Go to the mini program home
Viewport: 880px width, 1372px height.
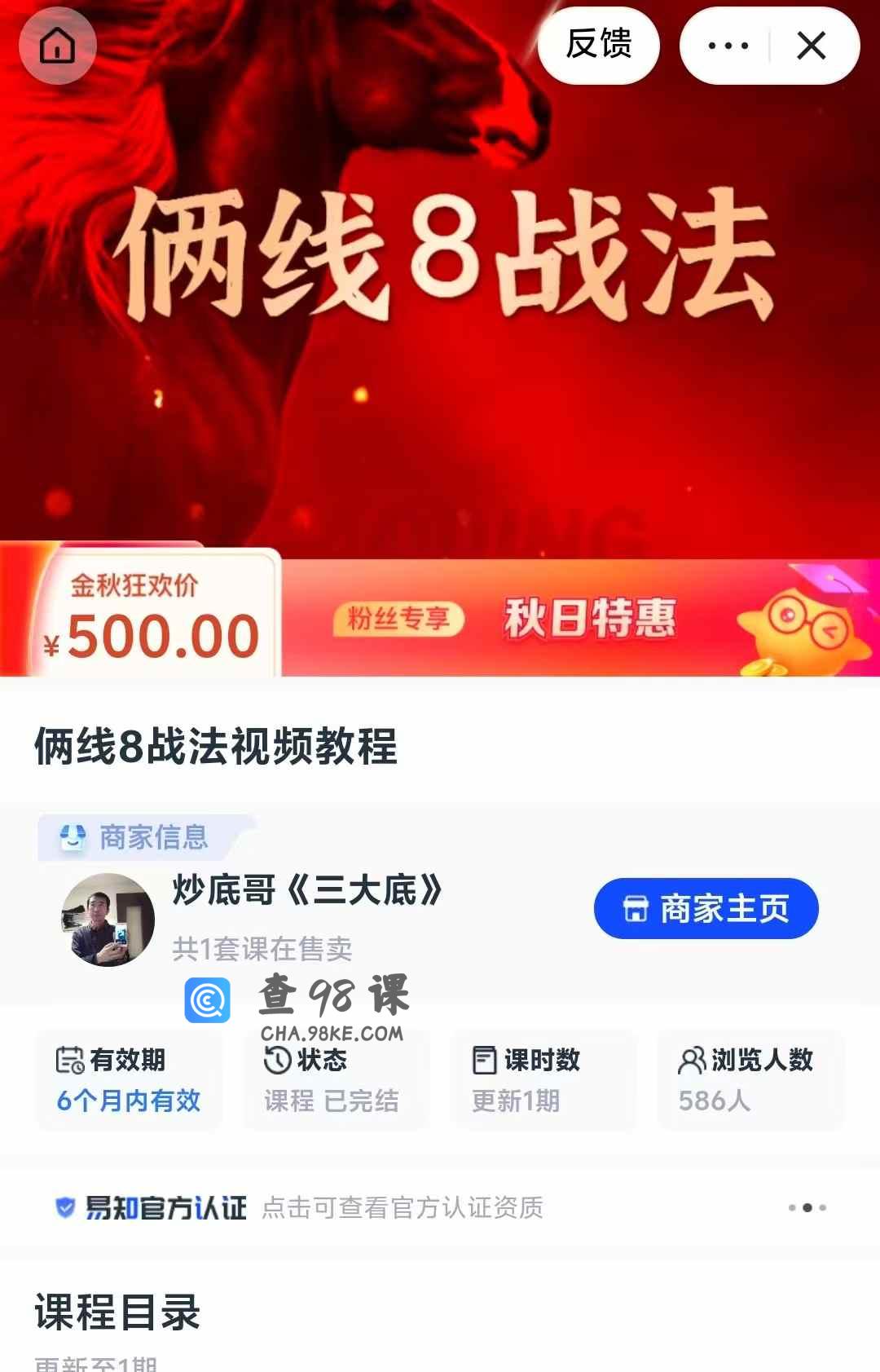point(57,46)
